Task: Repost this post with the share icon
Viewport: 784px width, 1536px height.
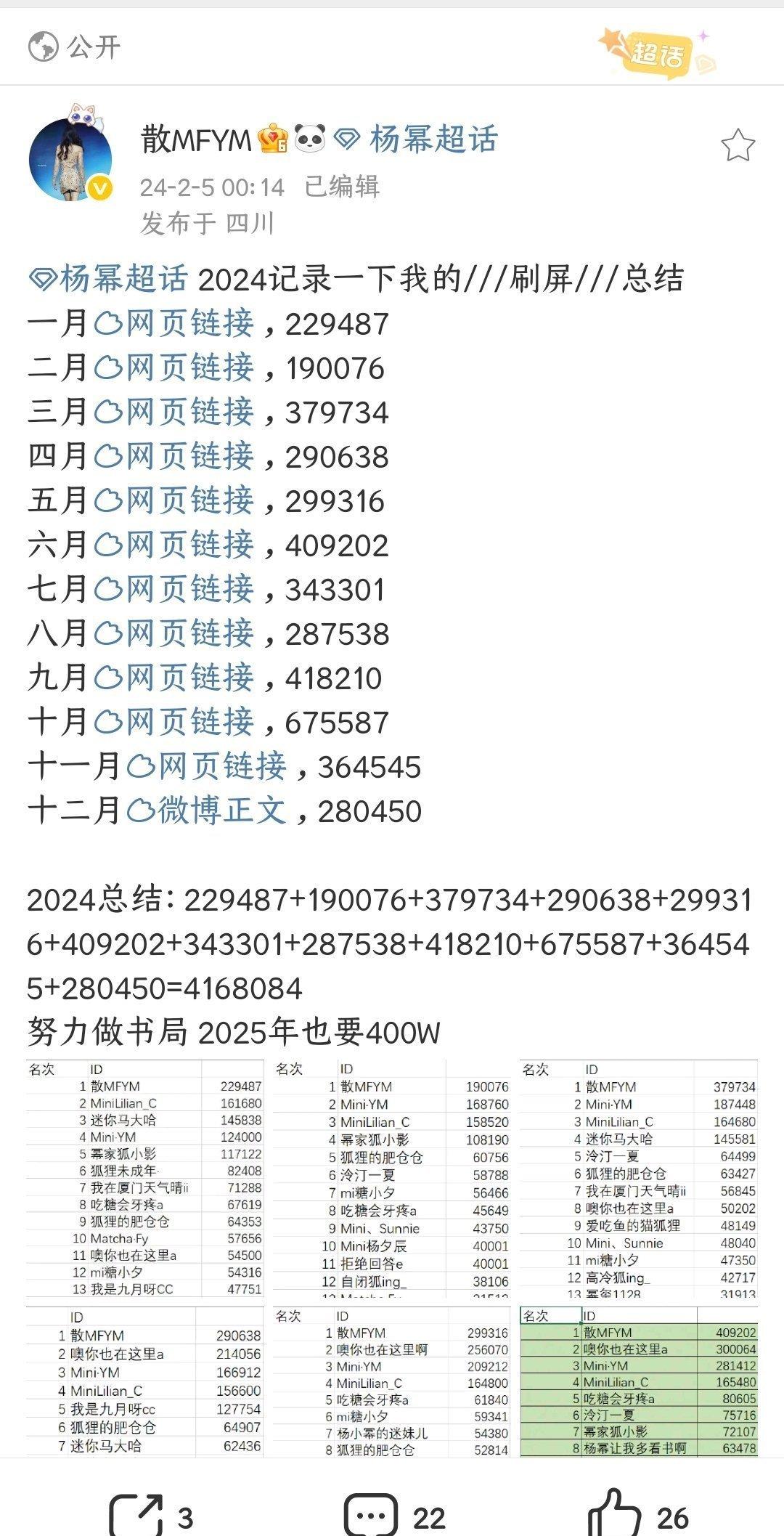Action: 151,1516
